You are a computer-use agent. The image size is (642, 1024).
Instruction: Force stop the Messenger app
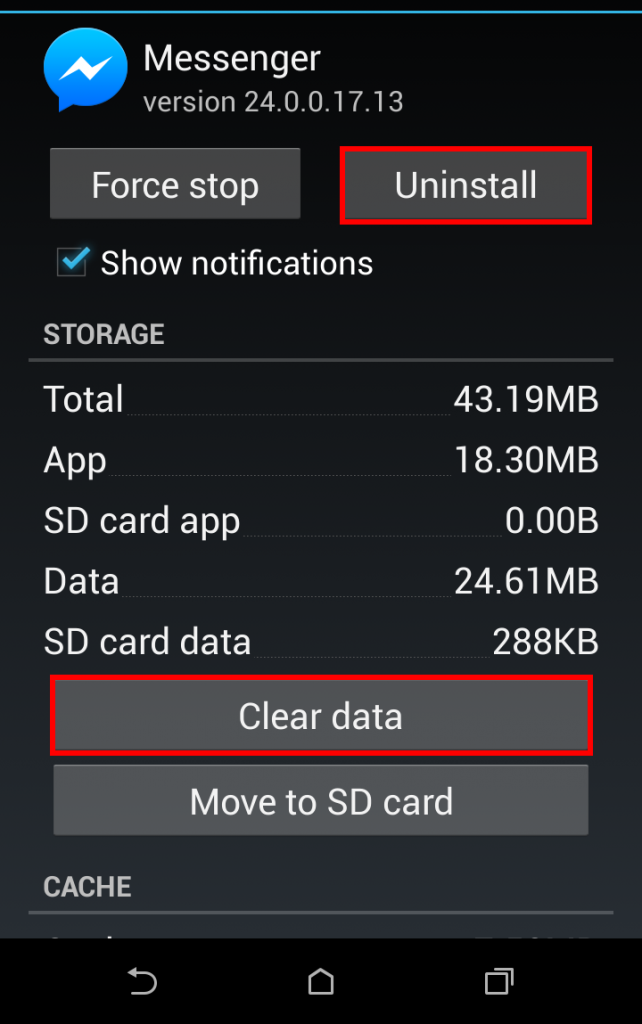pyautogui.click(x=175, y=185)
